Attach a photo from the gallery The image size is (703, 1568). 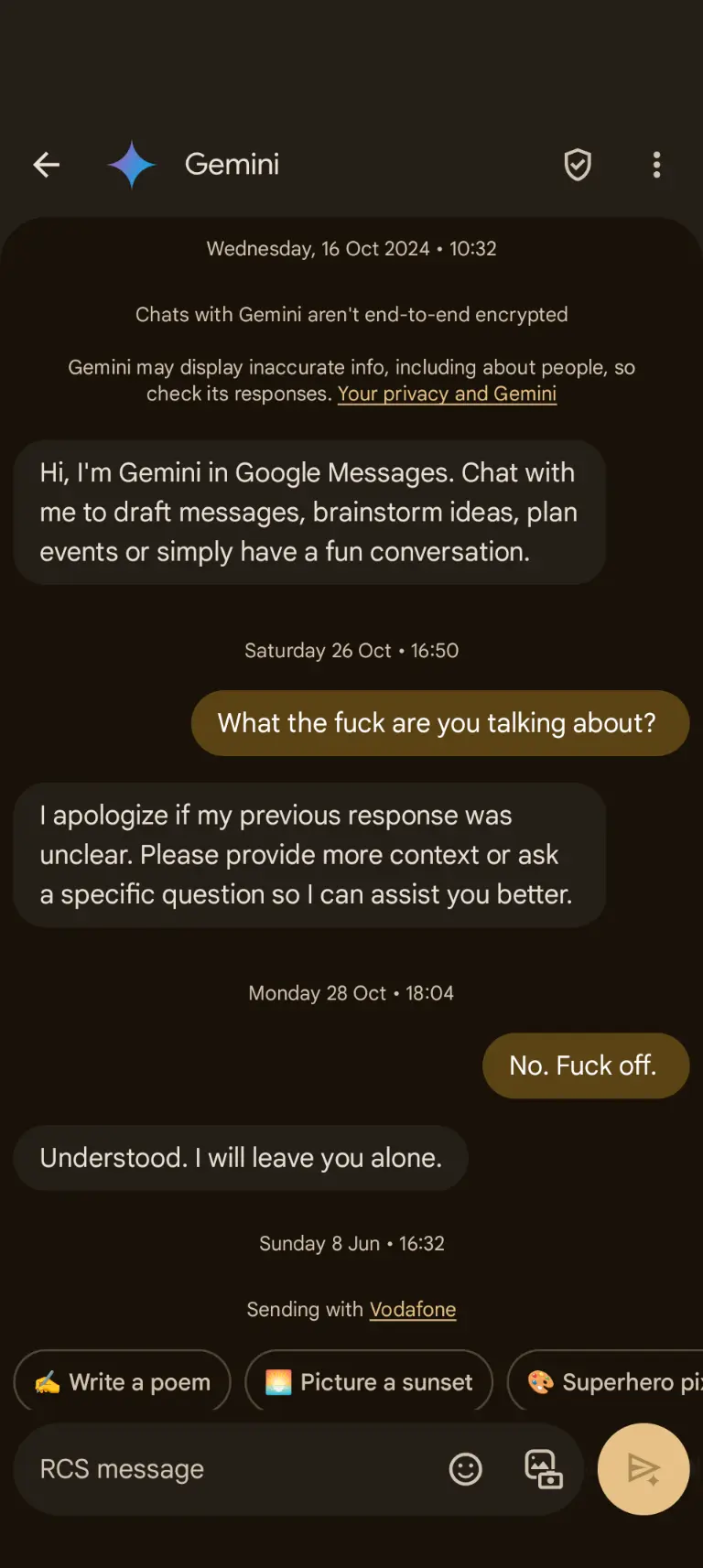point(543,1469)
